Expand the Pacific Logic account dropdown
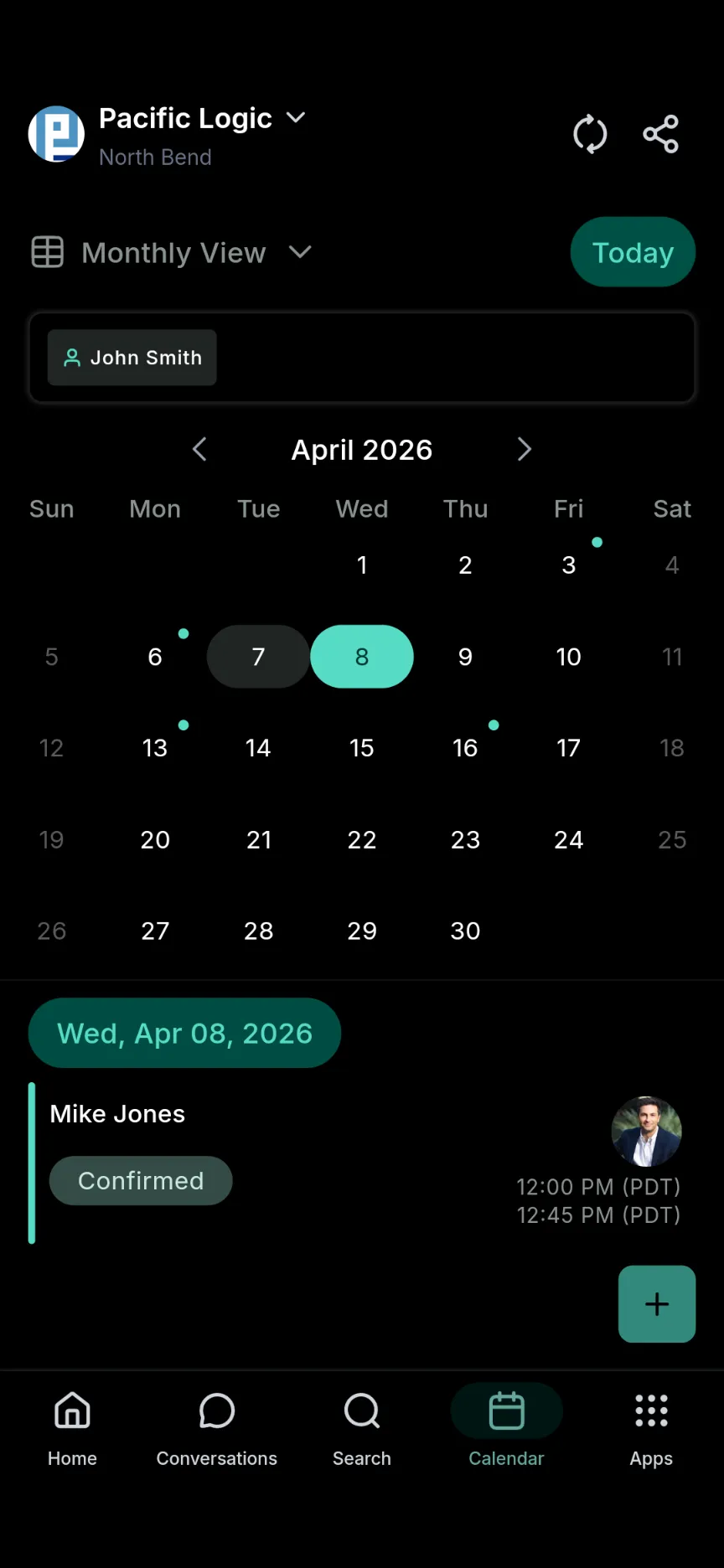 (296, 117)
